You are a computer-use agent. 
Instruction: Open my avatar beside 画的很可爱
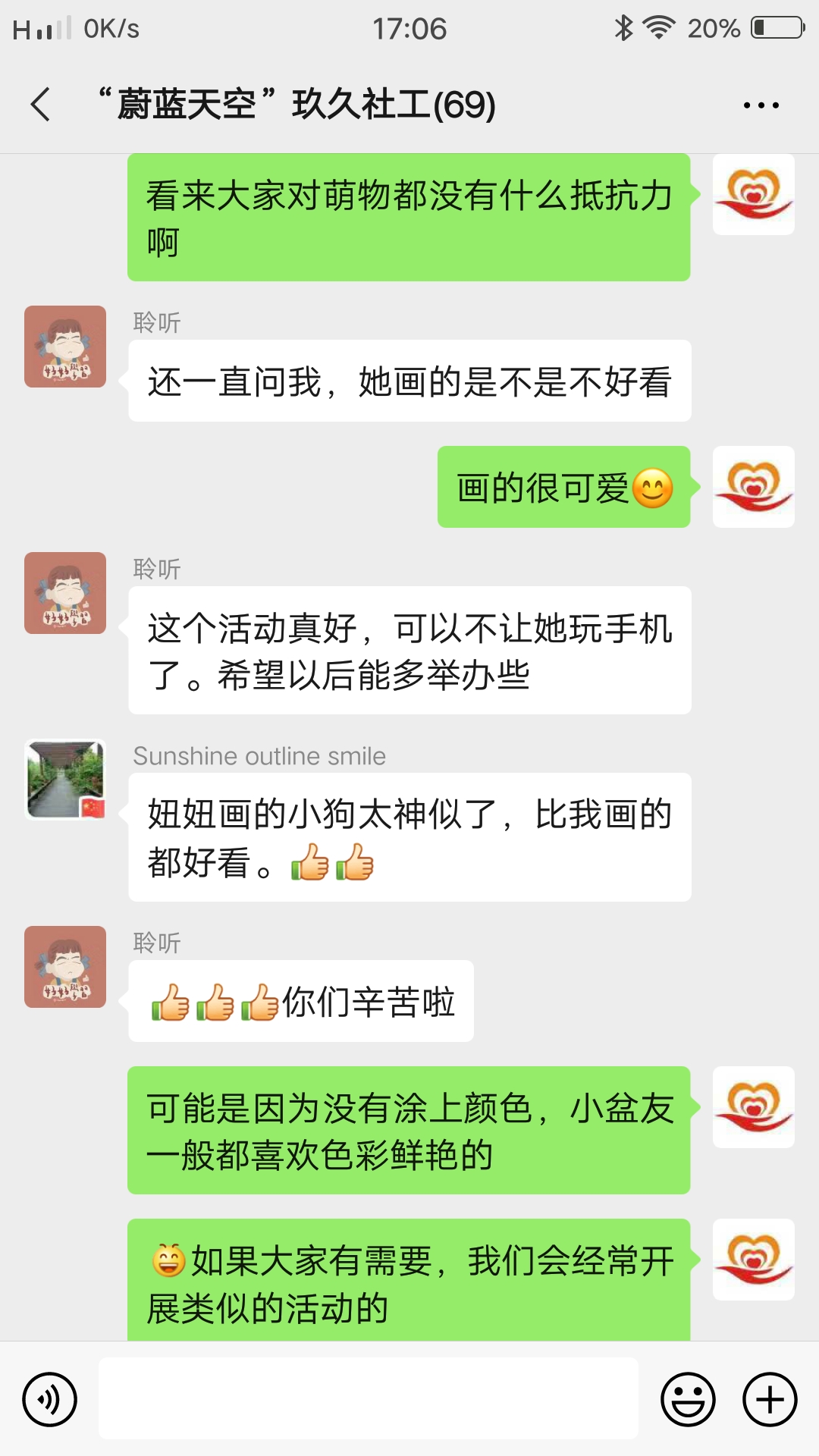point(753,487)
